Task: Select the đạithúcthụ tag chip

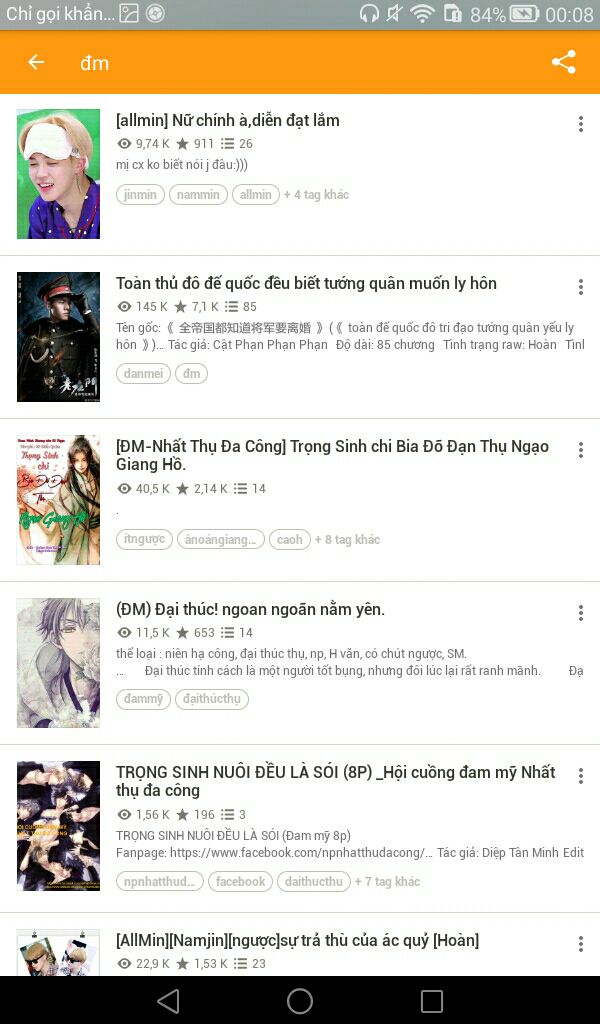Action: coord(212,699)
